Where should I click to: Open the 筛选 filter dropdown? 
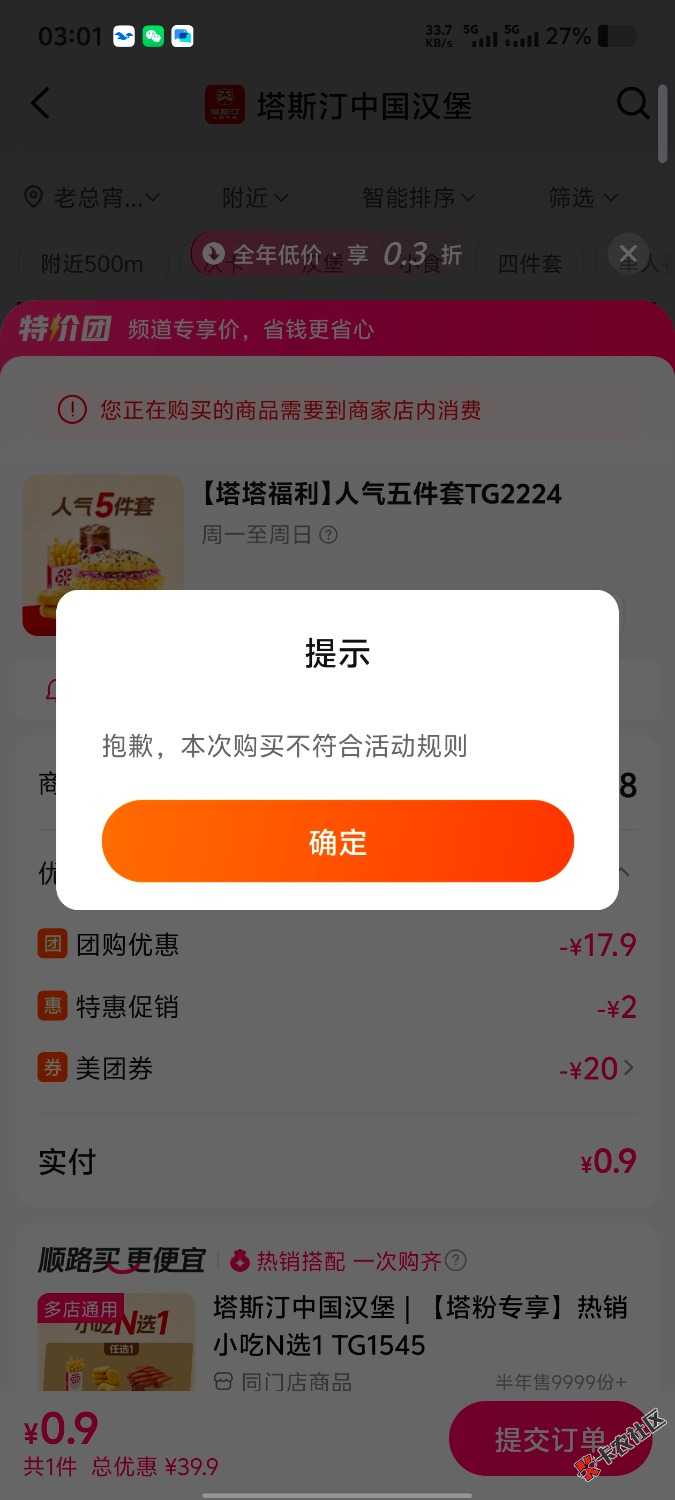(583, 197)
